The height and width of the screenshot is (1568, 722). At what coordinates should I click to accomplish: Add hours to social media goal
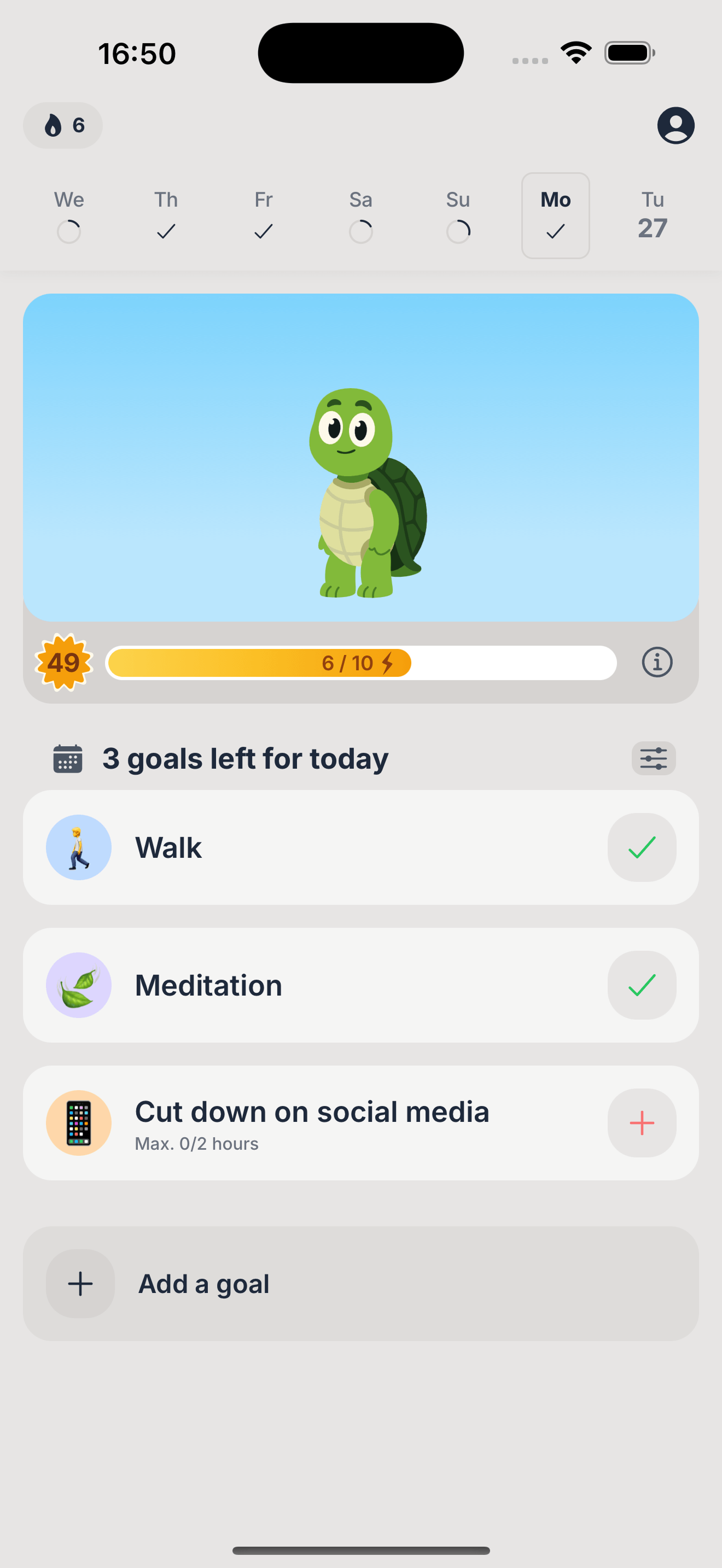[x=642, y=1122]
